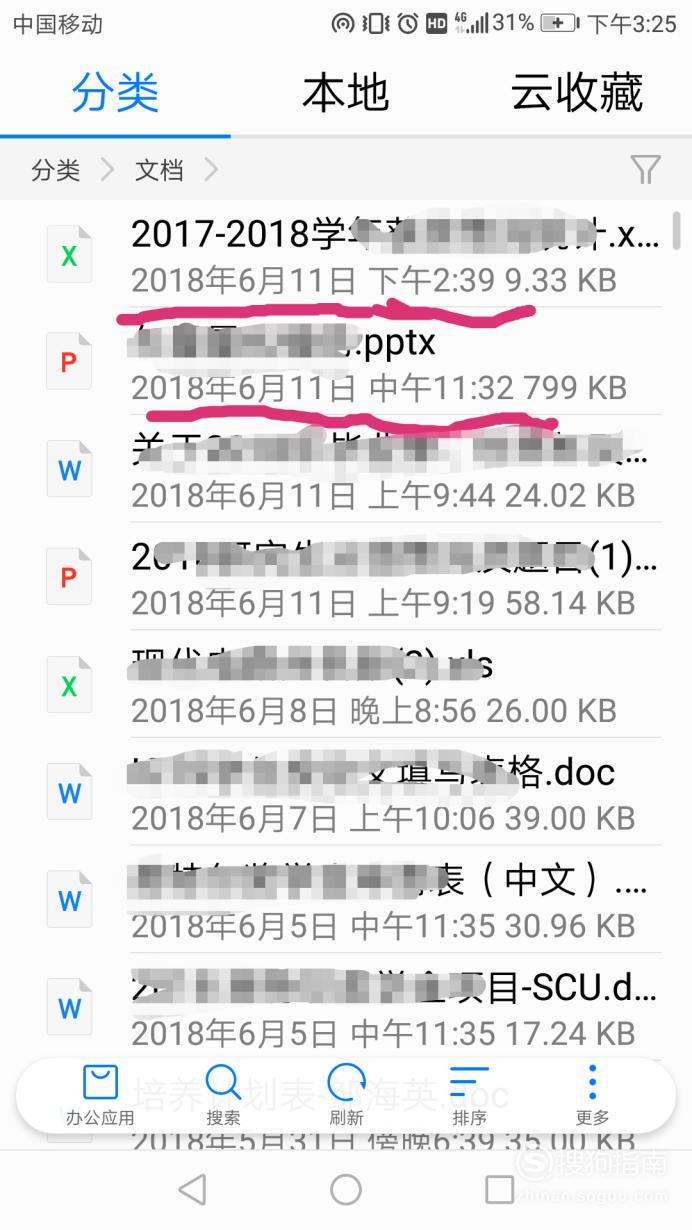Open the presentation dated 上午9:19 58.14 KB
The height and width of the screenshot is (1230, 692).
click(346, 576)
